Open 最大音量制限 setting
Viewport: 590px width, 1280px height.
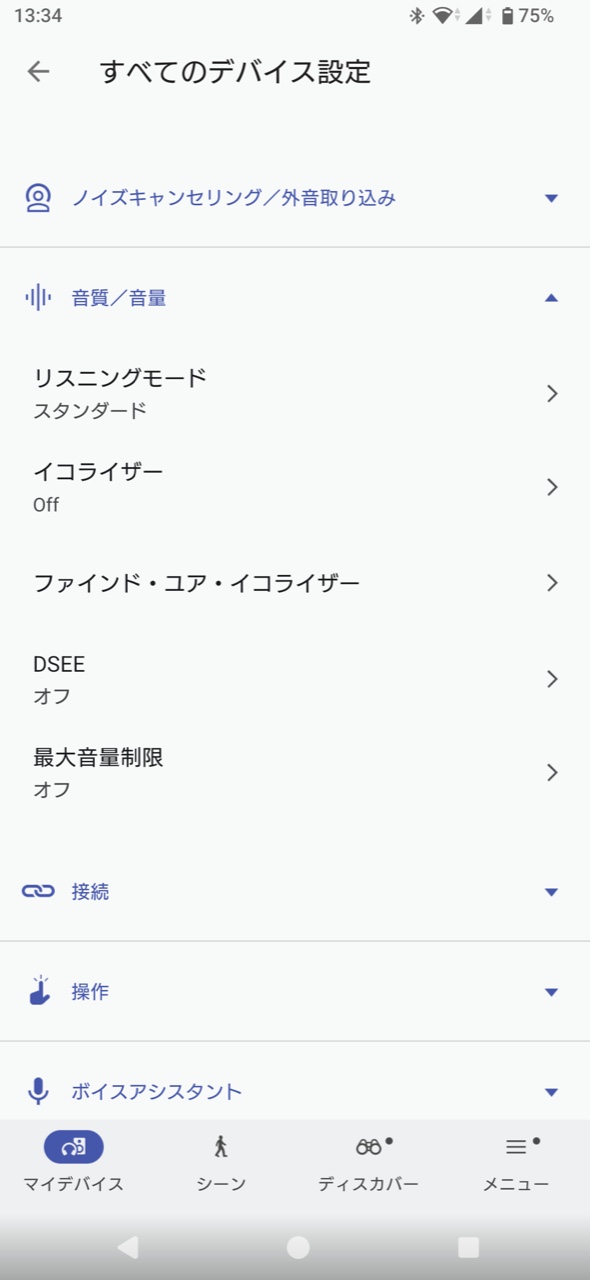tap(295, 772)
